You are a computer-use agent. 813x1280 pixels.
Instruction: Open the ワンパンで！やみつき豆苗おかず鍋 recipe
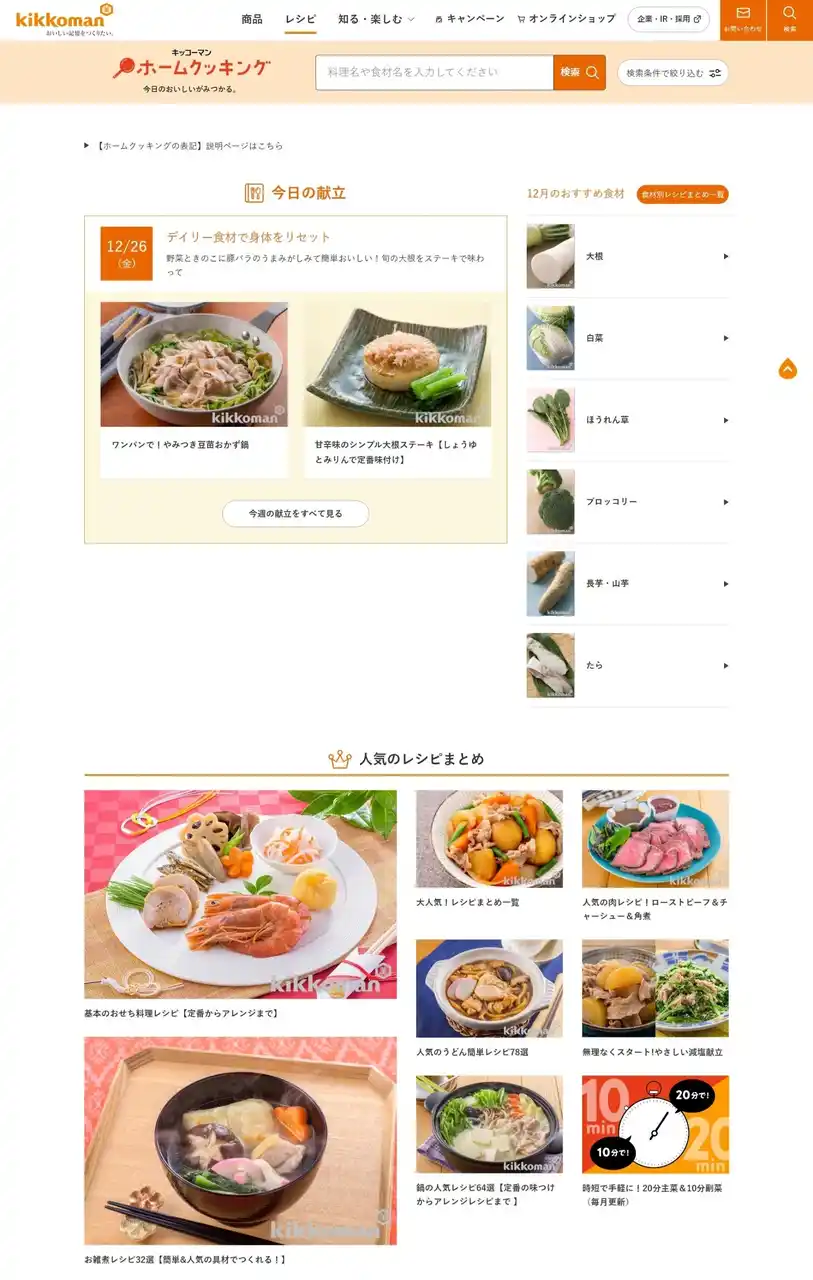[x=194, y=389]
